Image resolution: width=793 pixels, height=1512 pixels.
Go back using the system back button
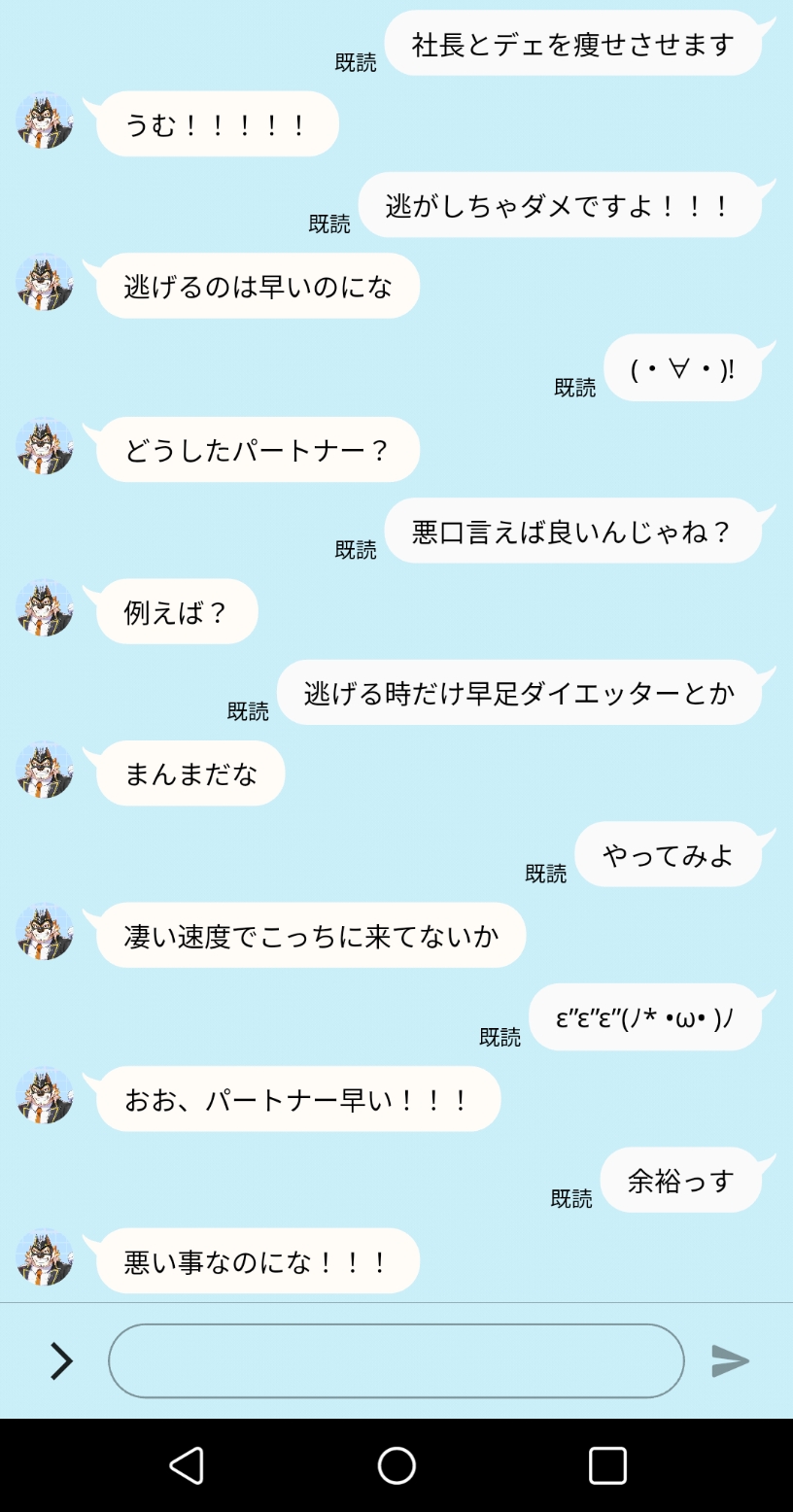(x=187, y=1465)
